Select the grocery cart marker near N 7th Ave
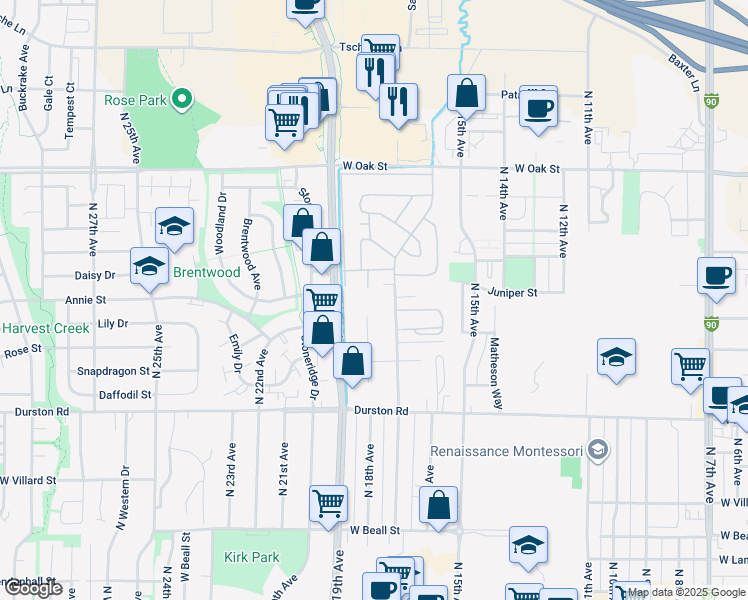Viewport: 748px width, 600px height. point(691,367)
